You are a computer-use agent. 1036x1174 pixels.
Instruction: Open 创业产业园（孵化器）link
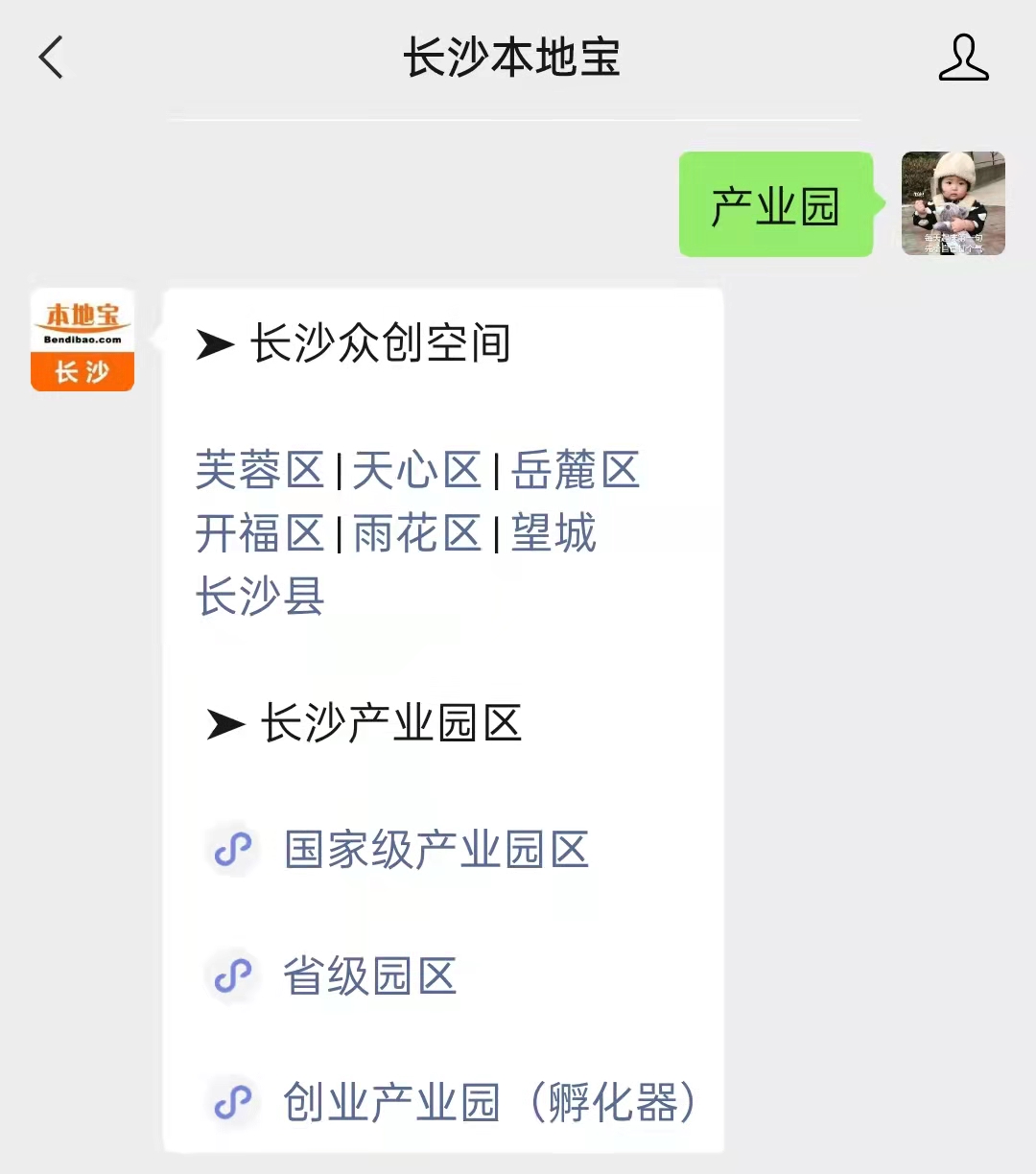point(489,1103)
